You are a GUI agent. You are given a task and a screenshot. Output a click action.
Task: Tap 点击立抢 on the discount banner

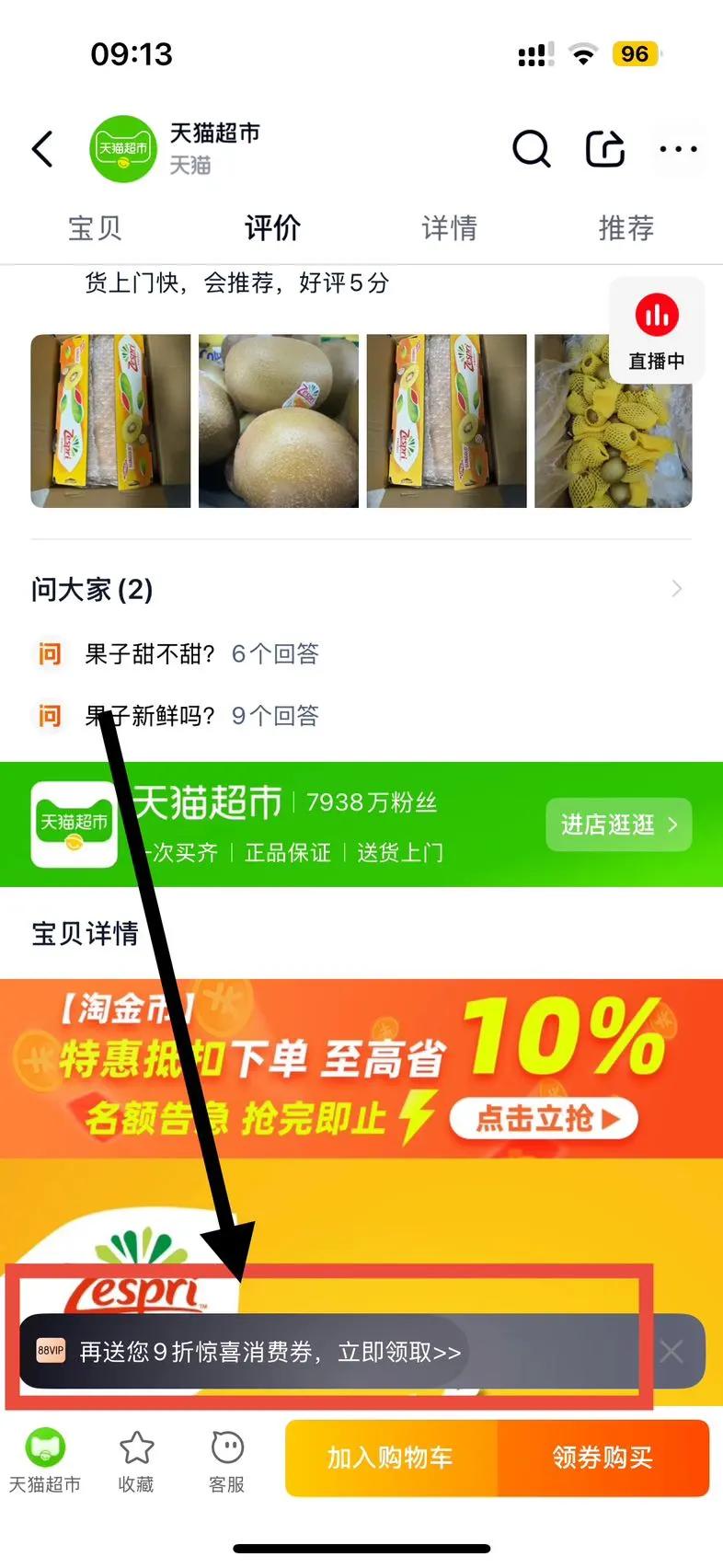[x=544, y=1119]
